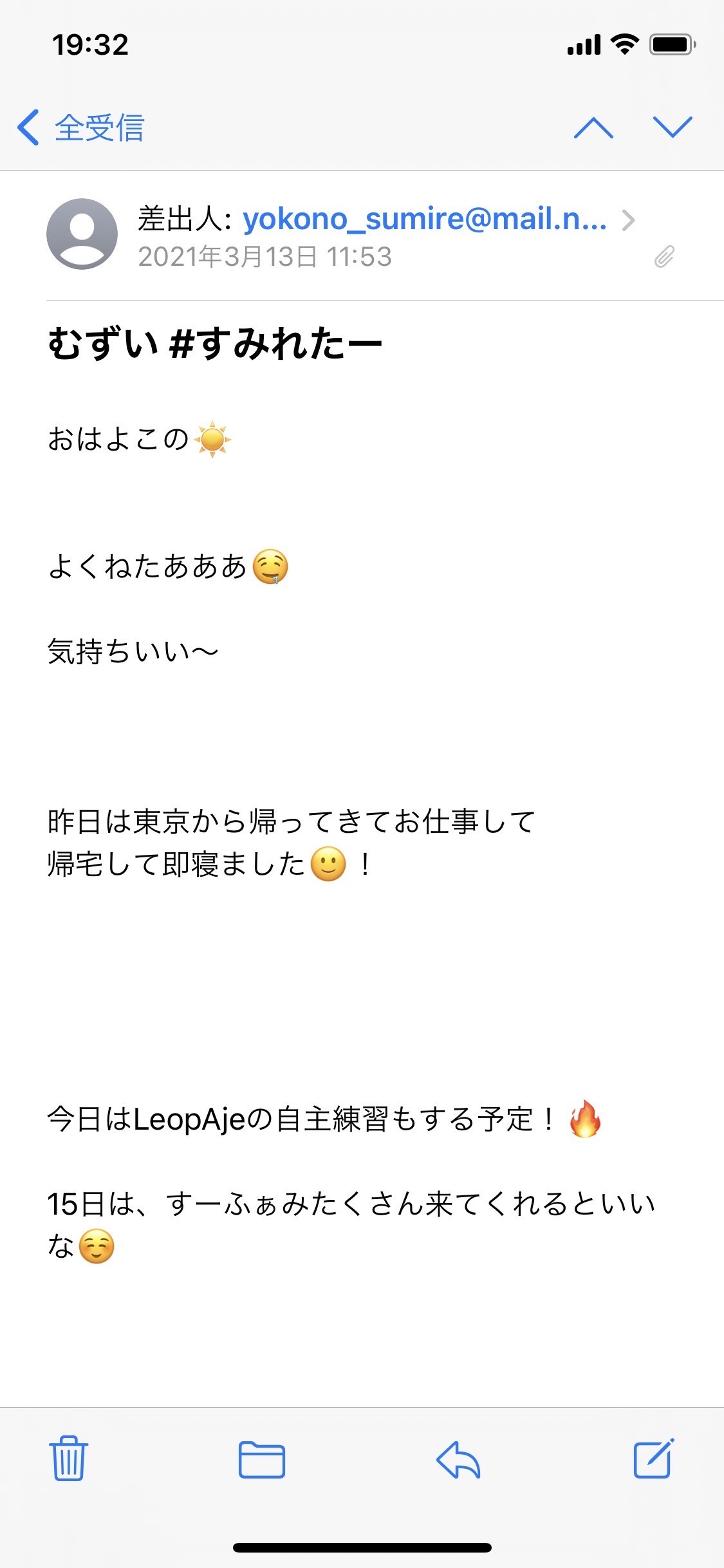Open sender yokono_sumire address details
The width and height of the screenshot is (724, 1568).
pyautogui.click(x=423, y=219)
